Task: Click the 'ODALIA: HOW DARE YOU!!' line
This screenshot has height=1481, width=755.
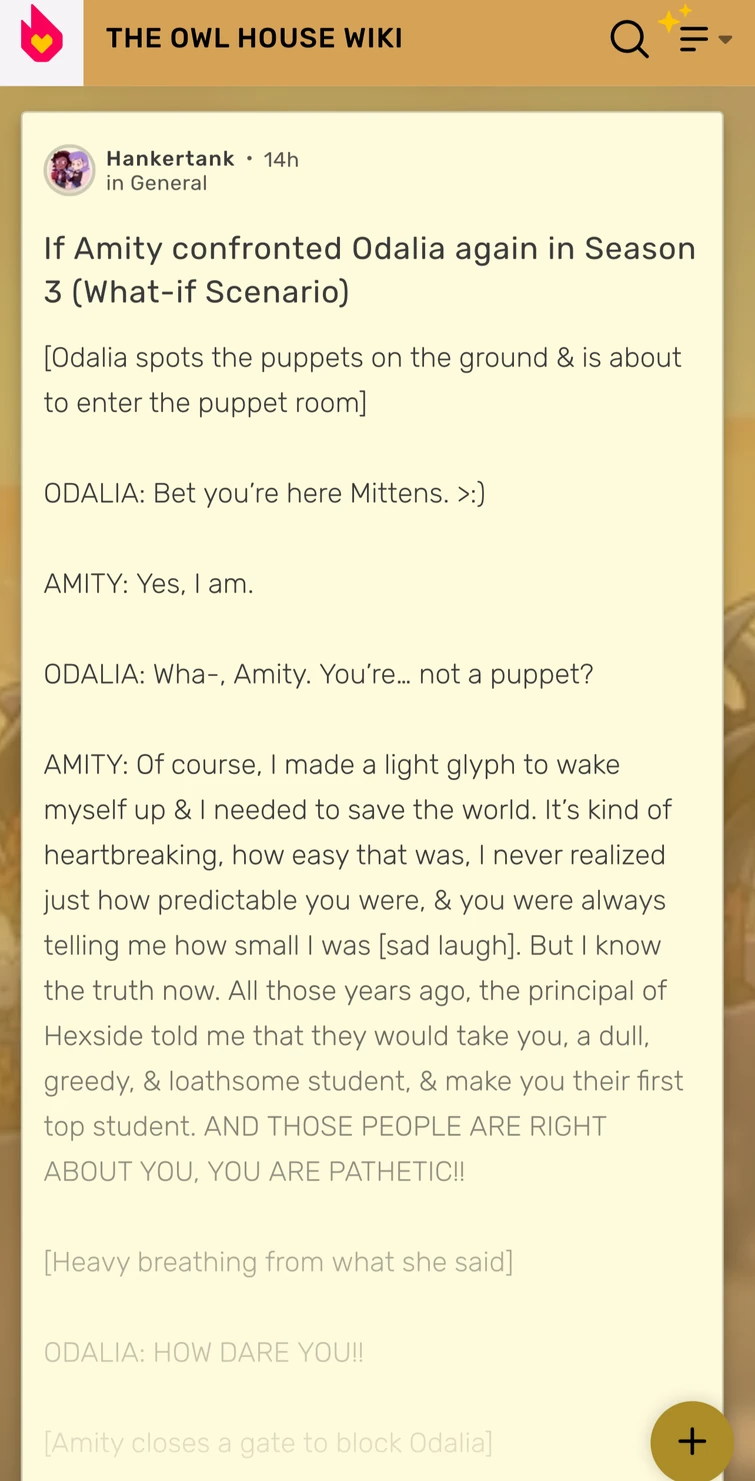Action: point(204,1351)
